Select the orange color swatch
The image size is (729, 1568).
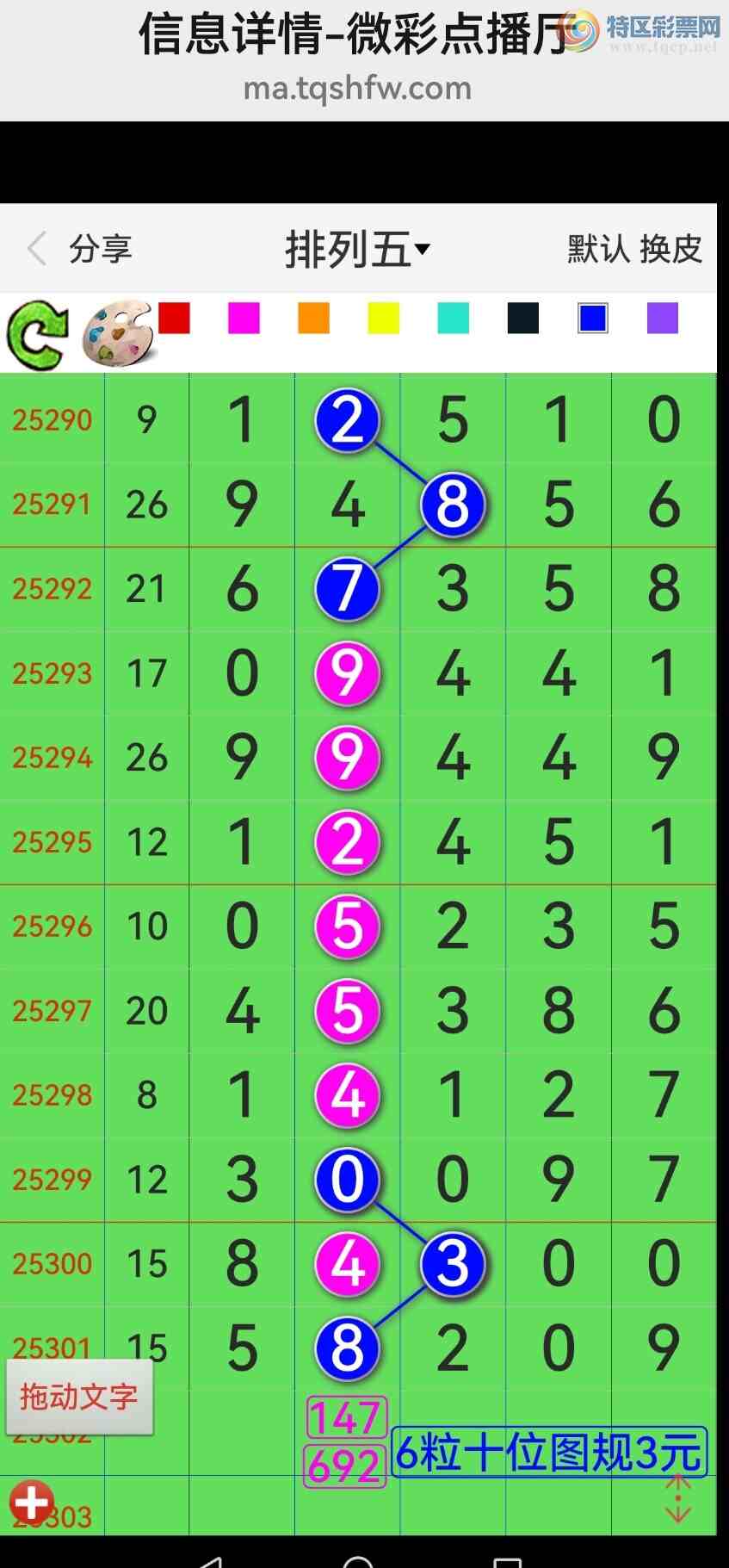pos(313,318)
